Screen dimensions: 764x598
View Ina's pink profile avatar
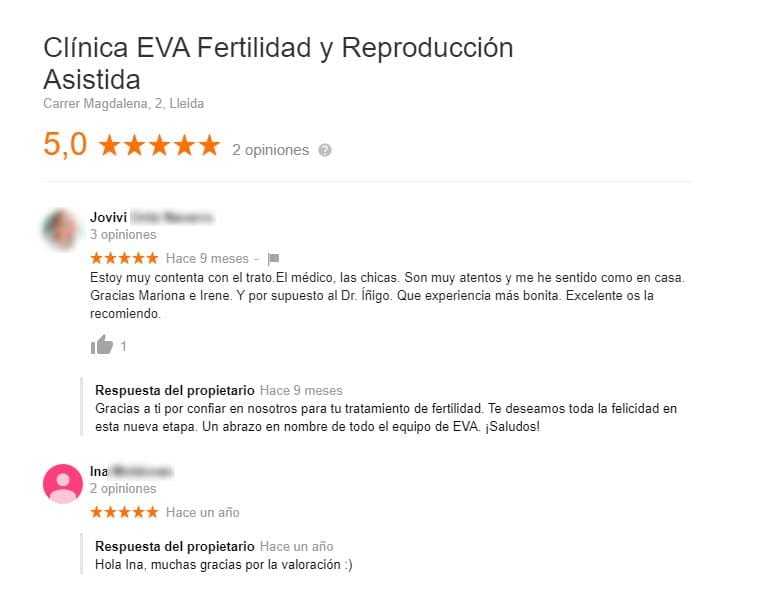(x=63, y=484)
